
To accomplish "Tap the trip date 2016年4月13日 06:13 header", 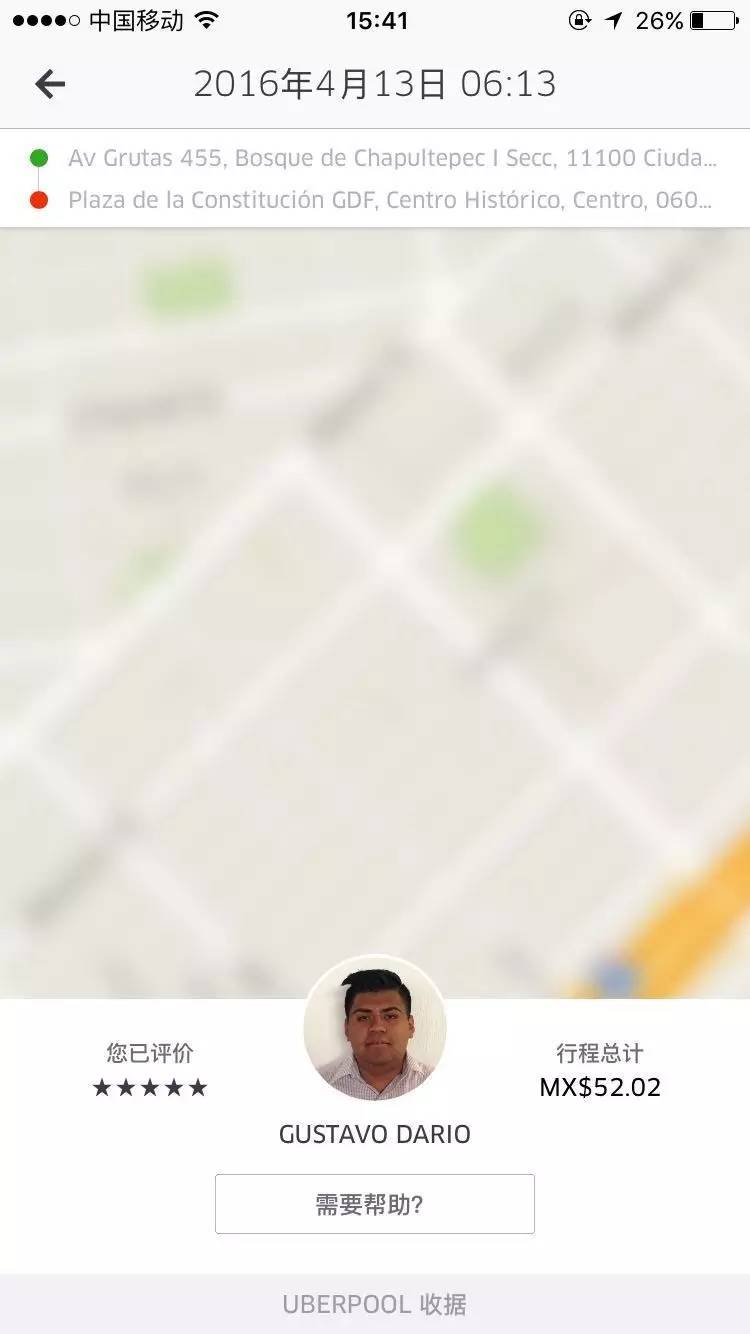I will pyautogui.click(x=375, y=84).
